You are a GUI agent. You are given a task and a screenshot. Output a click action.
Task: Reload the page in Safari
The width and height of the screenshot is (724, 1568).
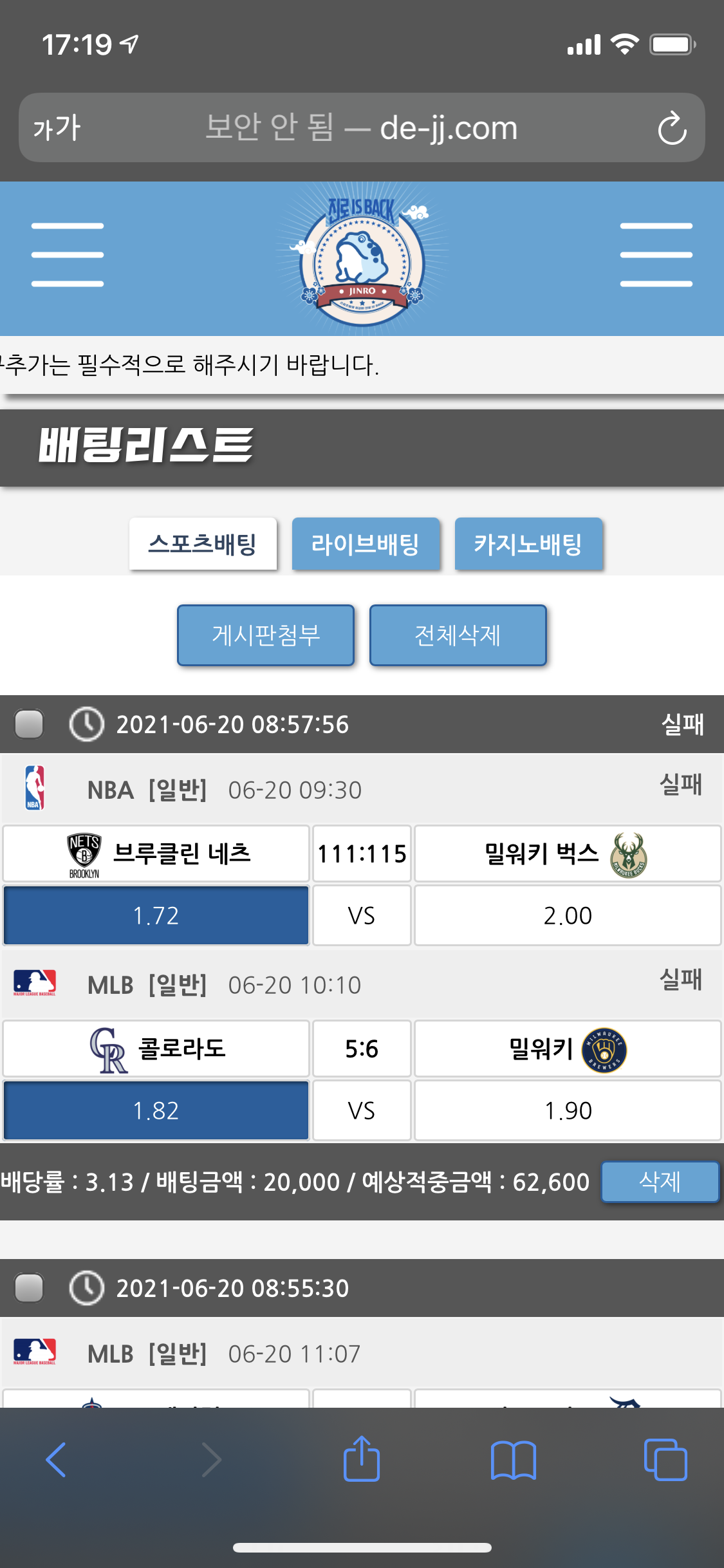tap(672, 128)
